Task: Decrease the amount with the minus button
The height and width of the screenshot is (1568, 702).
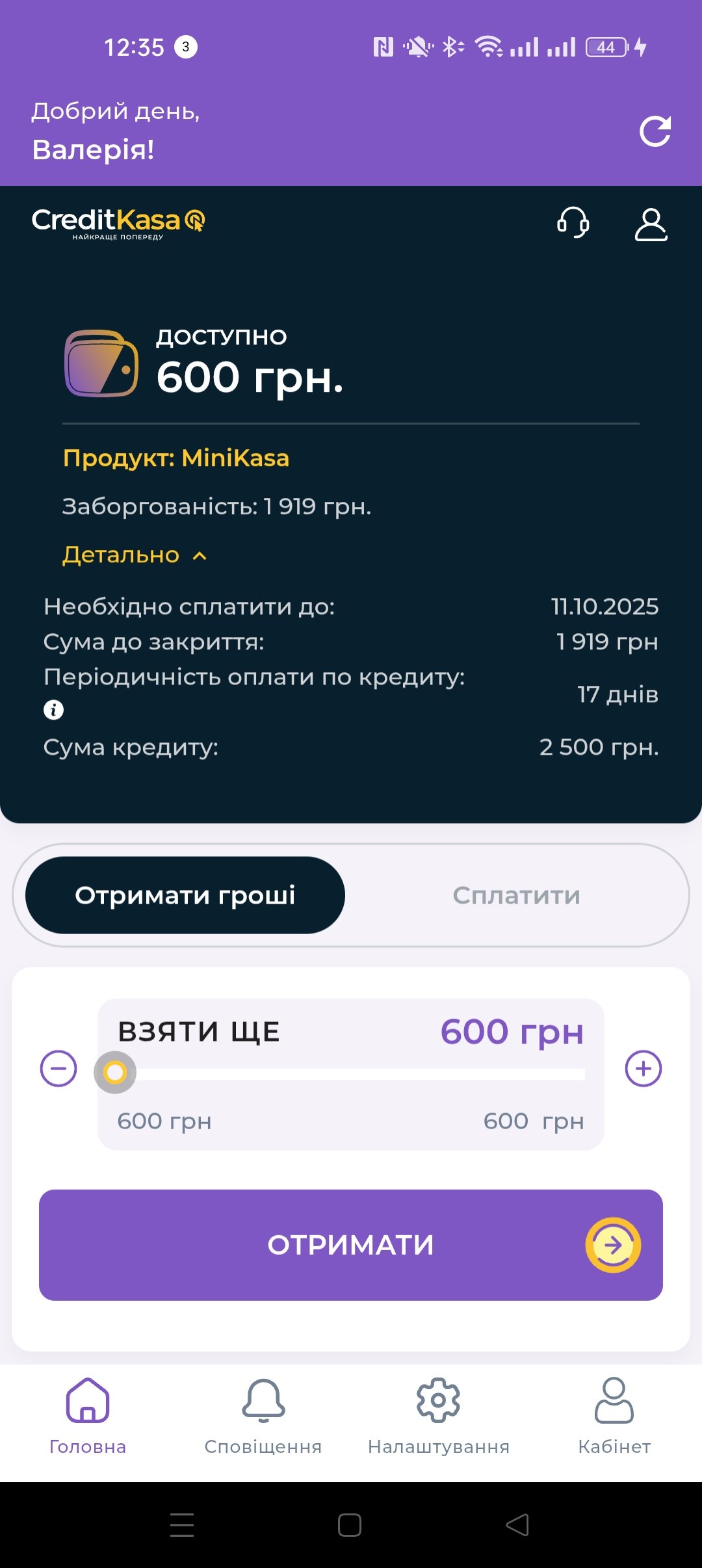Action: pyautogui.click(x=58, y=1069)
